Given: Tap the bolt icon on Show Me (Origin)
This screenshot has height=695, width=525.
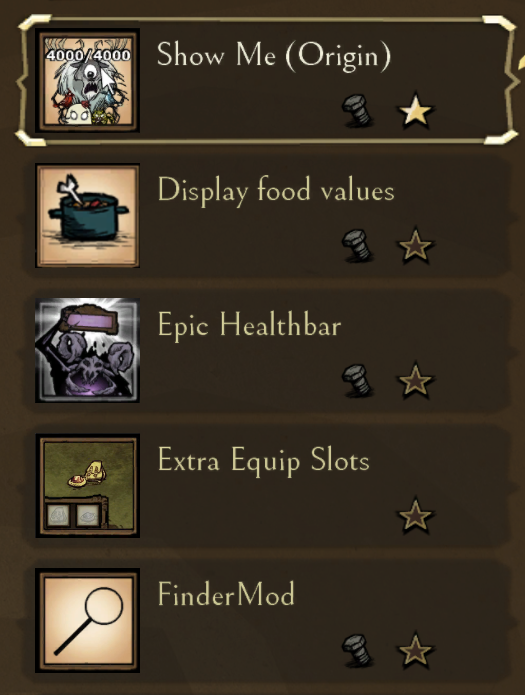Looking at the screenshot, I should (357, 110).
